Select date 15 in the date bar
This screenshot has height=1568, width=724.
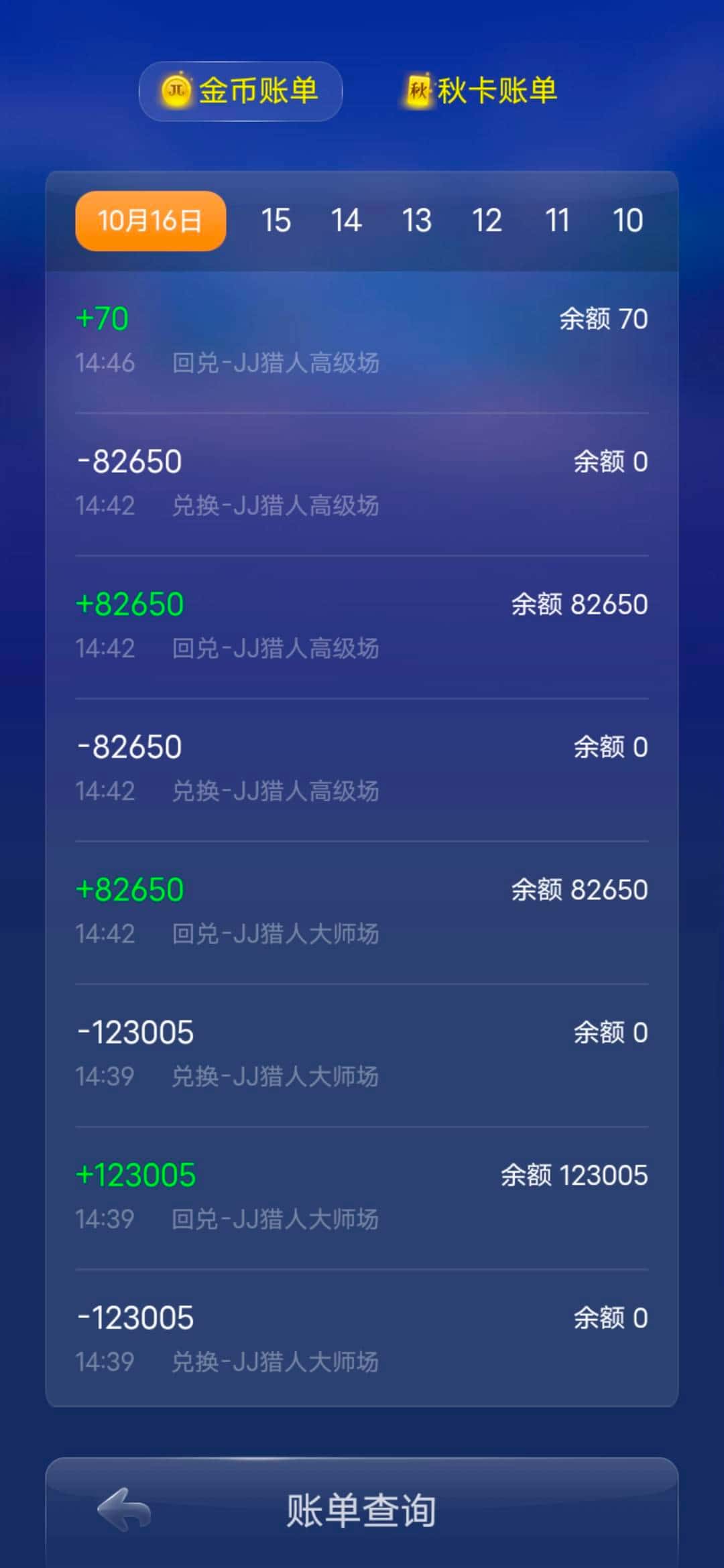coord(277,220)
